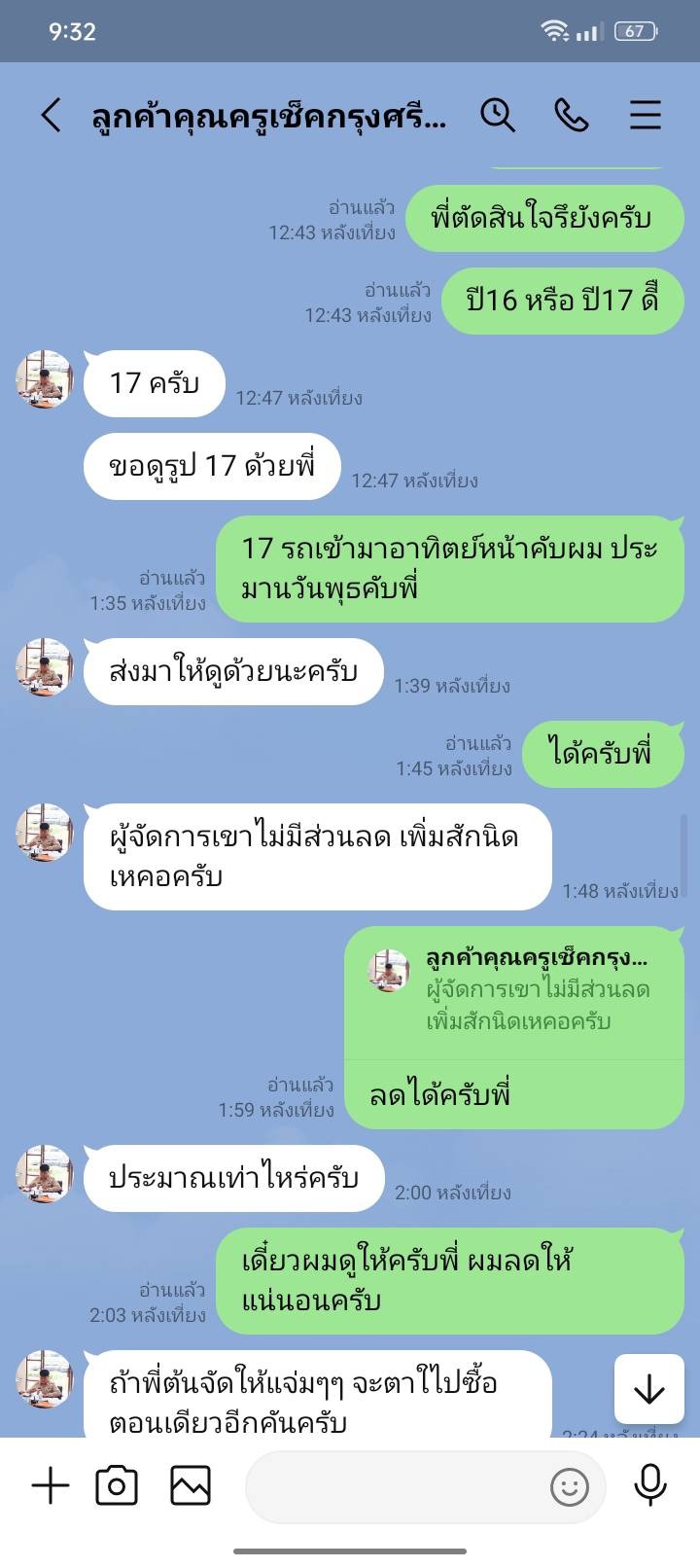
Task: Start a voice call
Action: pos(572,115)
